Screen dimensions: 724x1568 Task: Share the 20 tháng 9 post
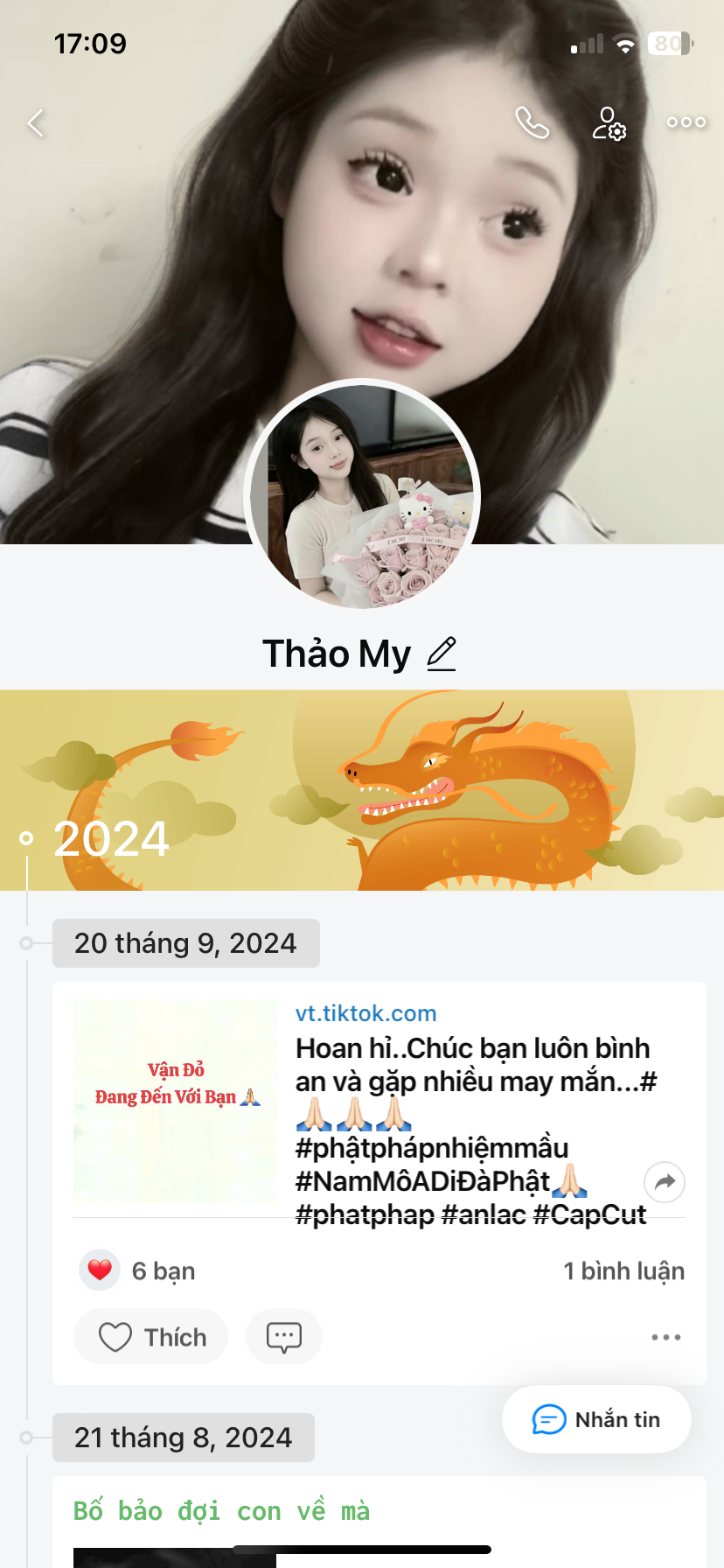pyautogui.click(x=665, y=1182)
